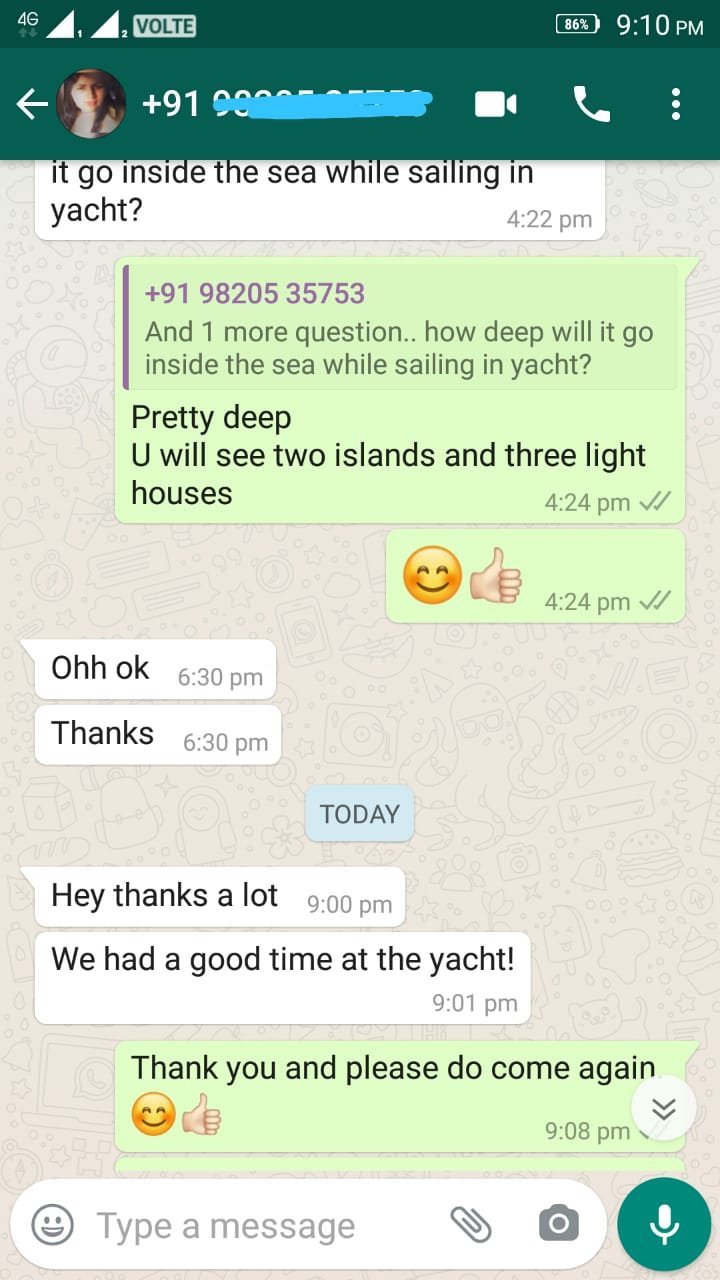720x1280 pixels.
Task: Open the contact's profile picture
Action: point(91,104)
